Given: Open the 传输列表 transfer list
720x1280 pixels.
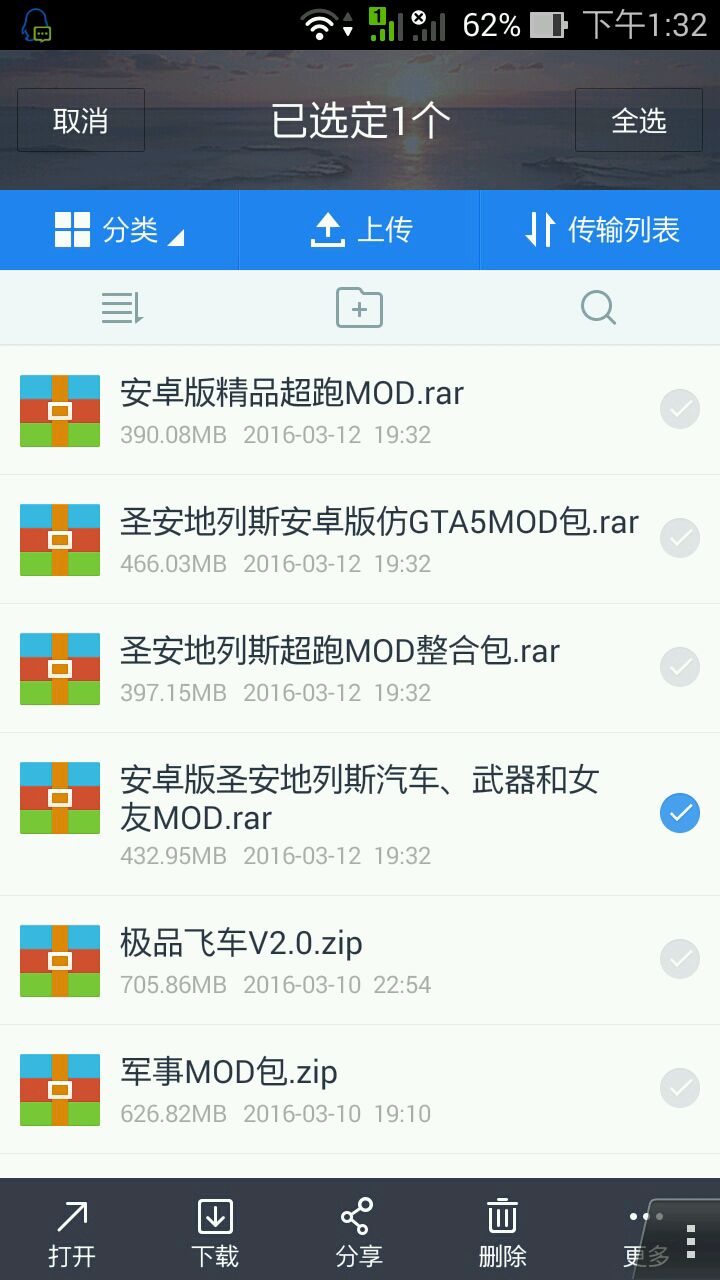Looking at the screenshot, I should click(601, 230).
